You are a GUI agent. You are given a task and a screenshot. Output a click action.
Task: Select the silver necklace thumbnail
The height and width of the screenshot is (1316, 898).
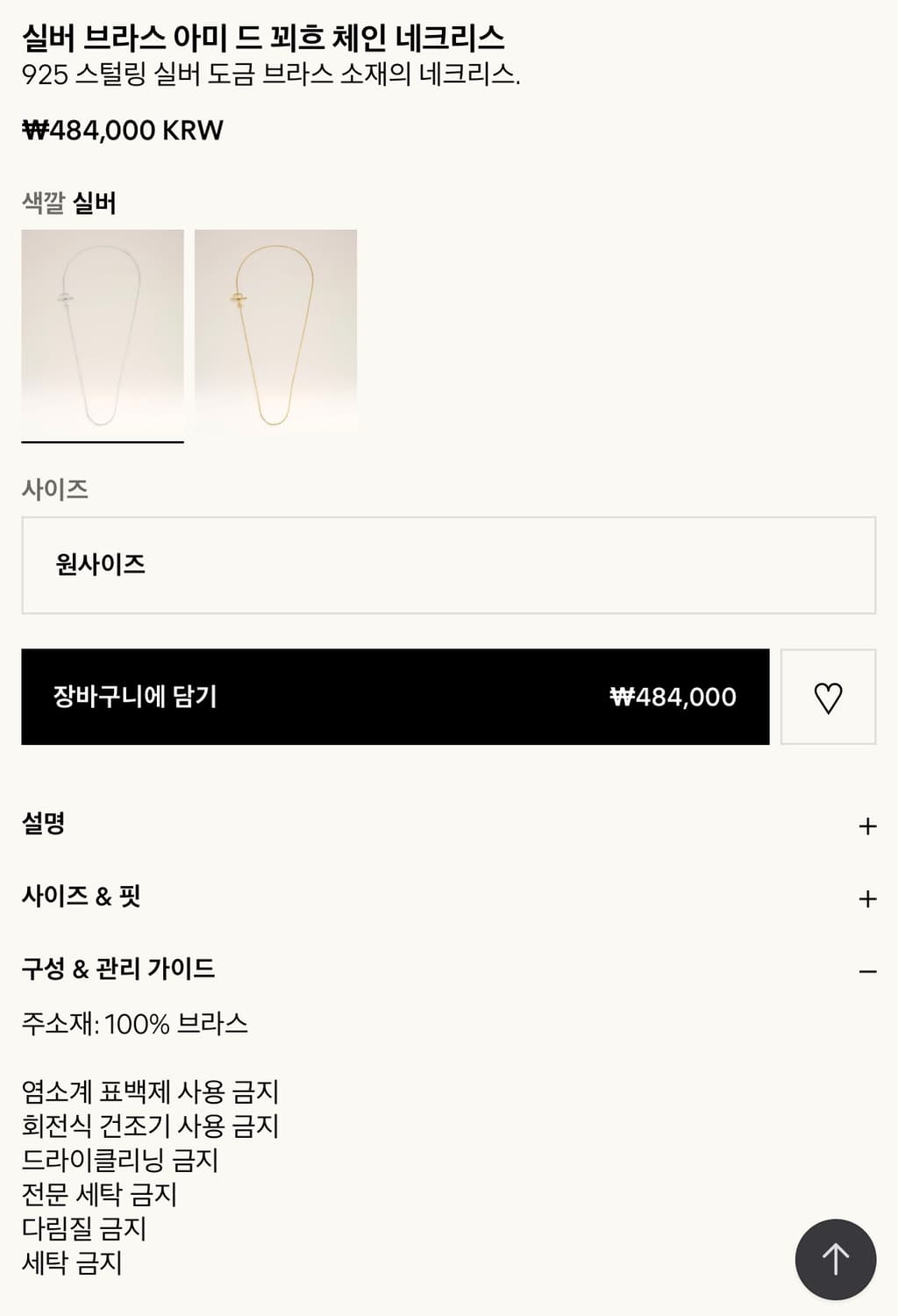pyautogui.click(x=103, y=330)
